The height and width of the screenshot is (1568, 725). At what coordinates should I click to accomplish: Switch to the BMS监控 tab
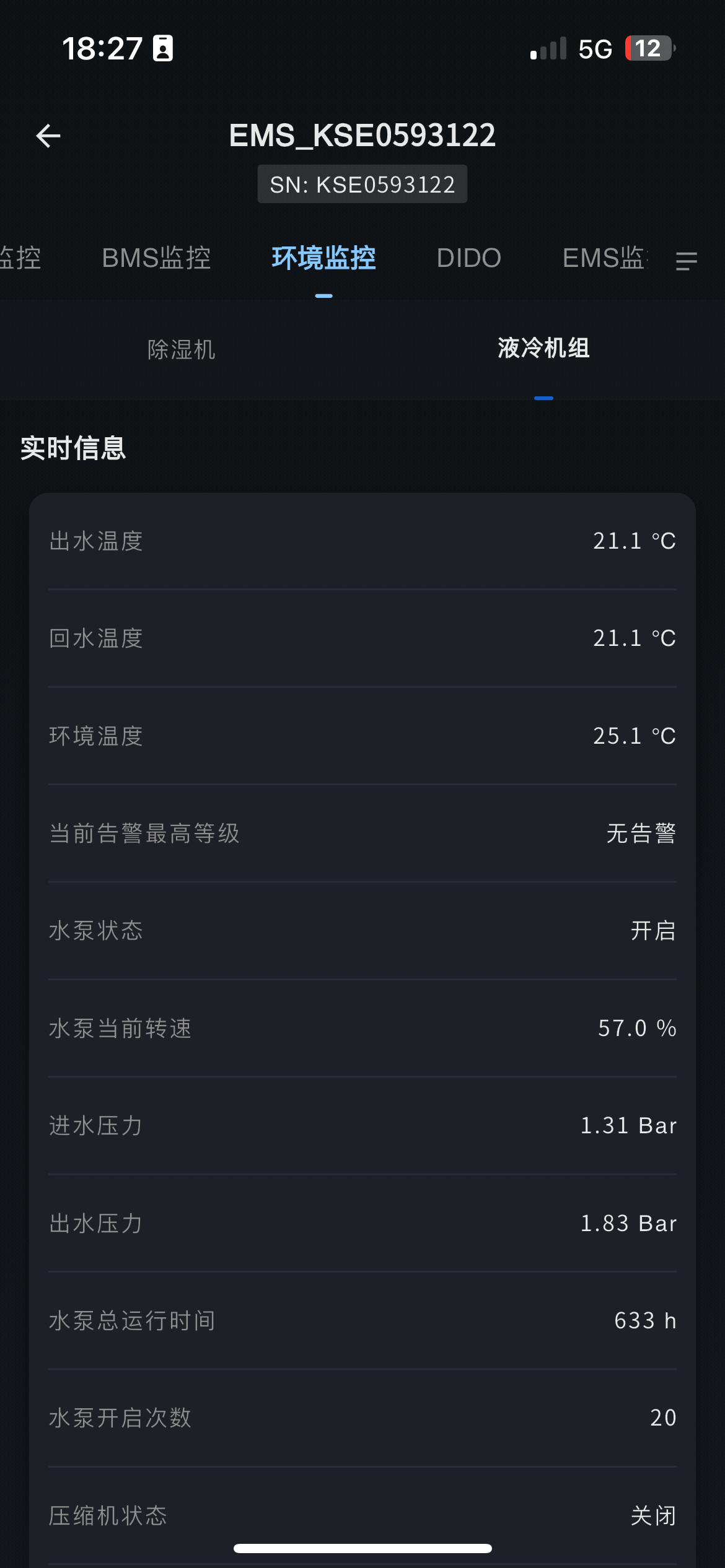point(156,258)
